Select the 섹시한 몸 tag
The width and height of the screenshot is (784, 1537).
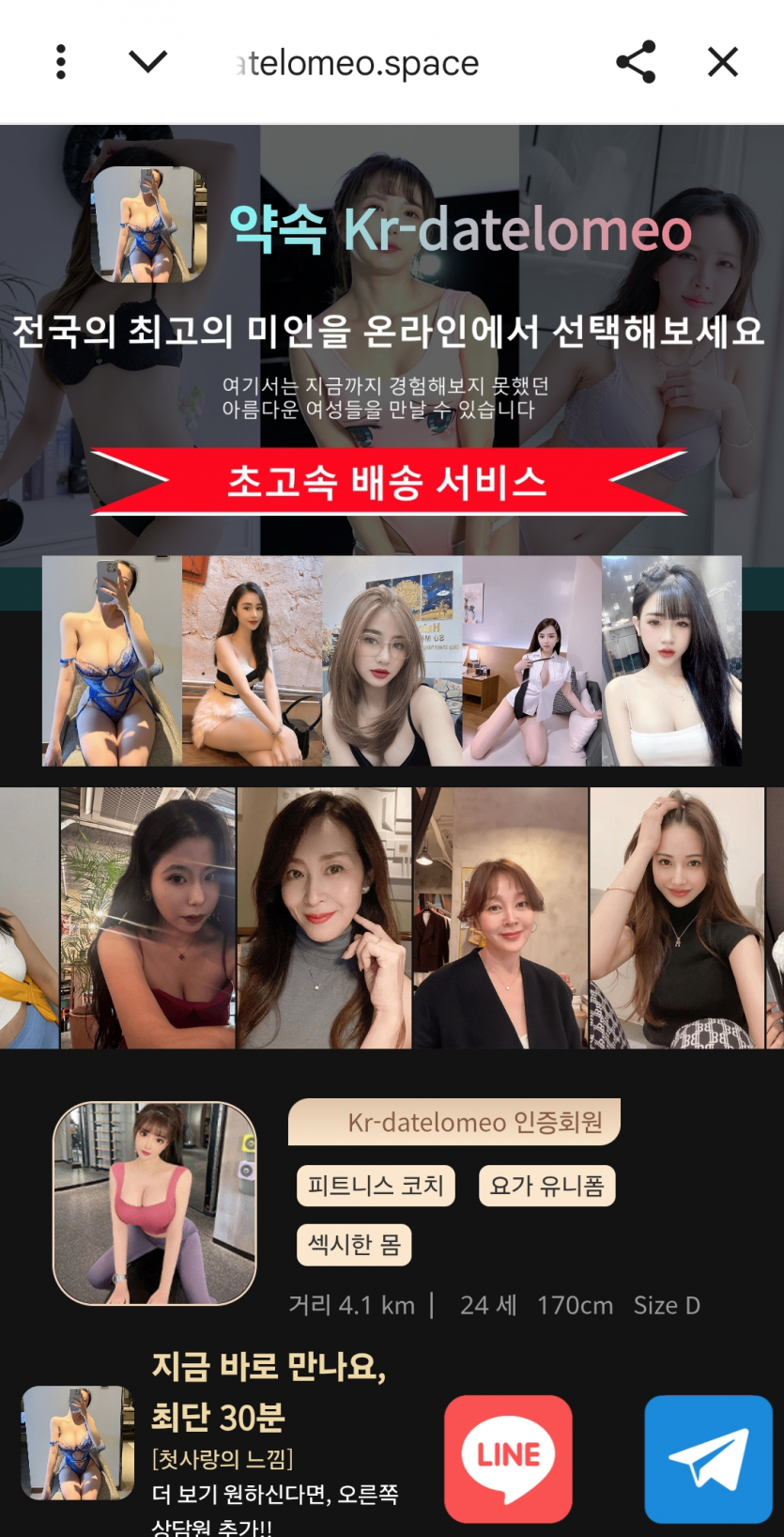pyautogui.click(x=354, y=1245)
